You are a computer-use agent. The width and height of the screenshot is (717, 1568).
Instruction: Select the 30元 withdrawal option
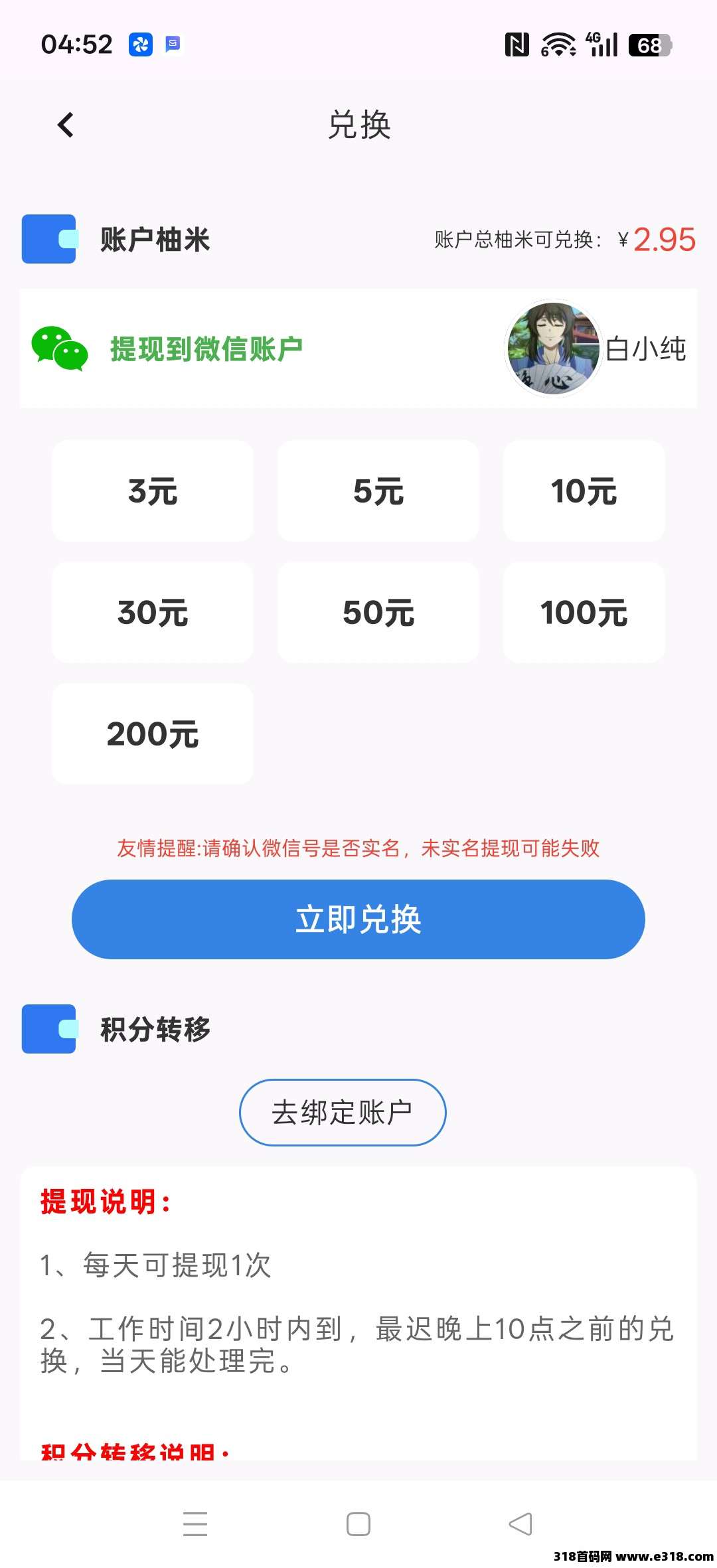pyautogui.click(x=153, y=612)
